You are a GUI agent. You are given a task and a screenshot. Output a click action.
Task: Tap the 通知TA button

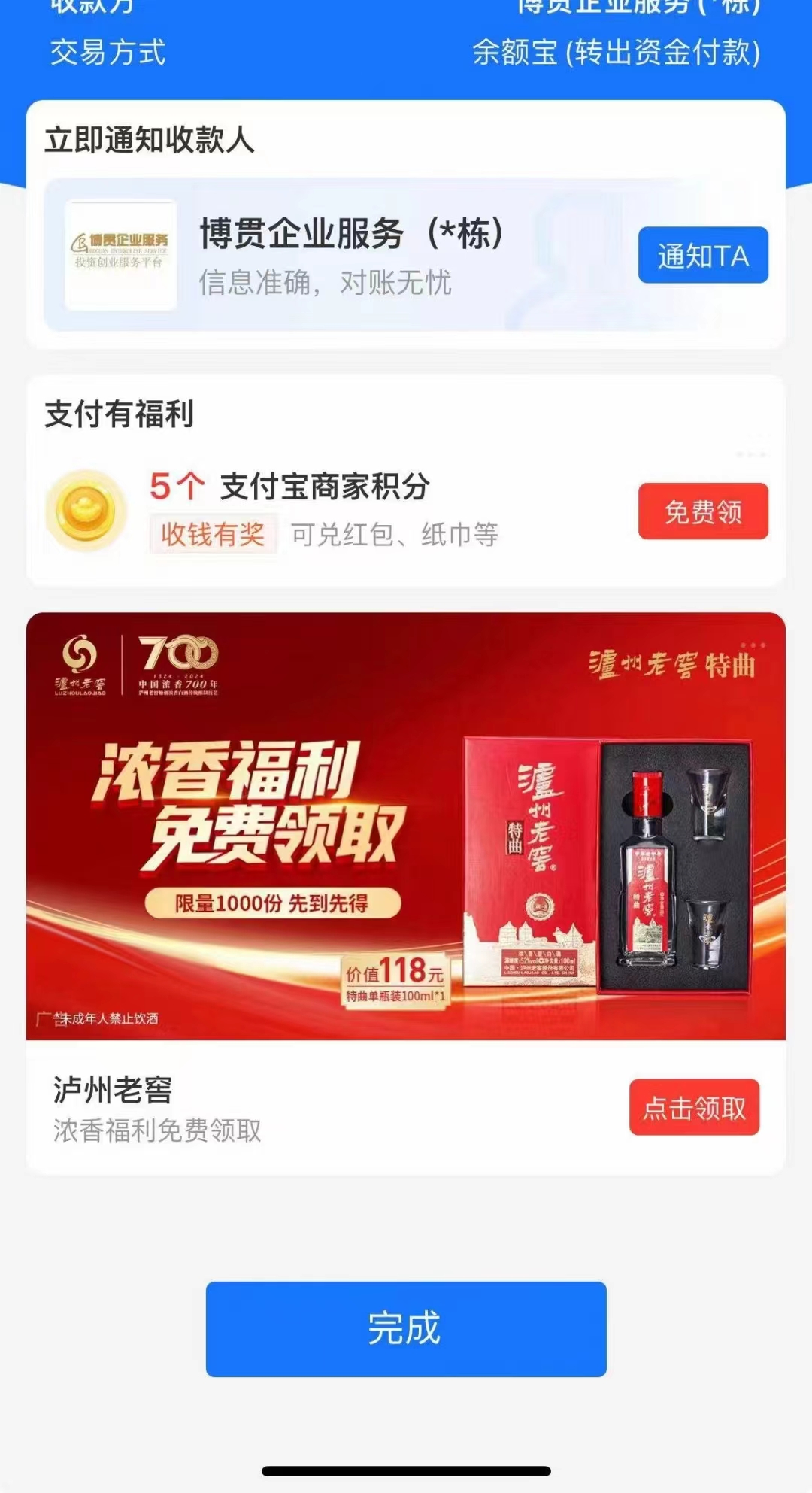(x=703, y=256)
